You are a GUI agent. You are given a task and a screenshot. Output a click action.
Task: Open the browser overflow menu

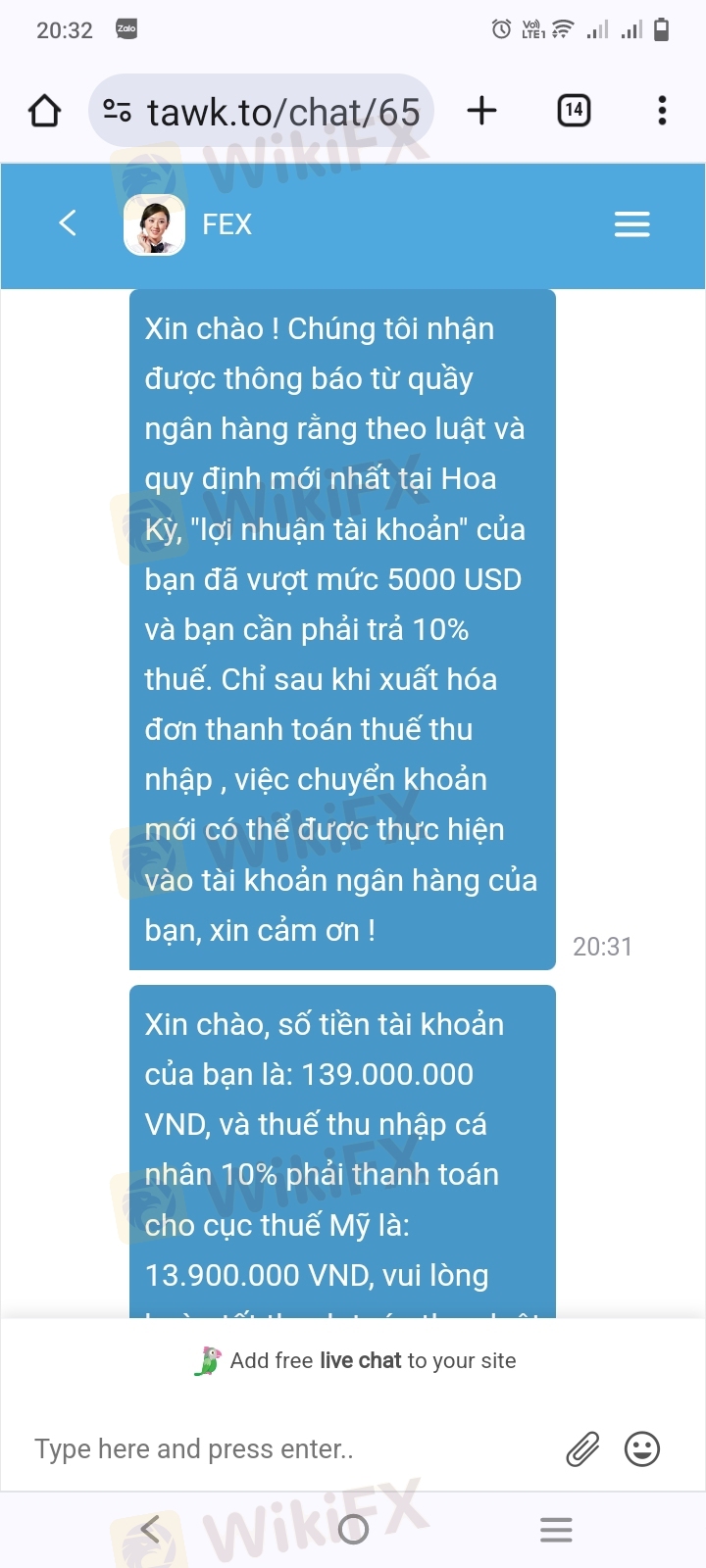(x=662, y=111)
